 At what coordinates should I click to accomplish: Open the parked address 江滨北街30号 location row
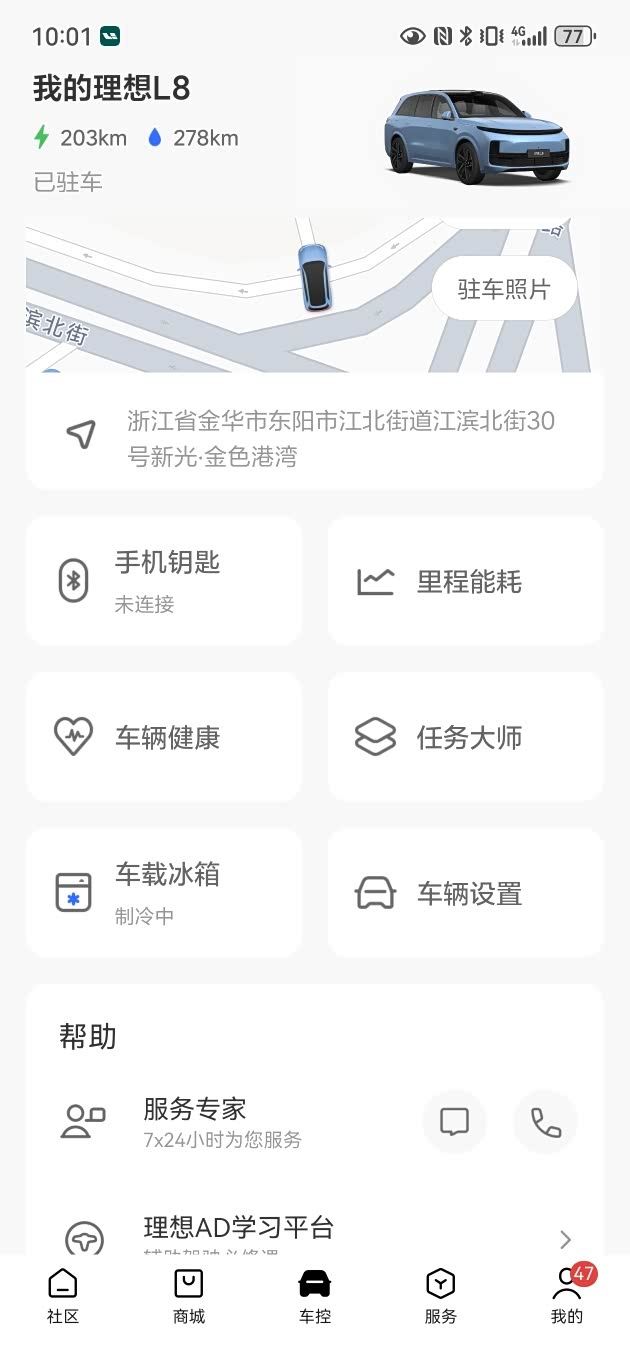(314, 438)
